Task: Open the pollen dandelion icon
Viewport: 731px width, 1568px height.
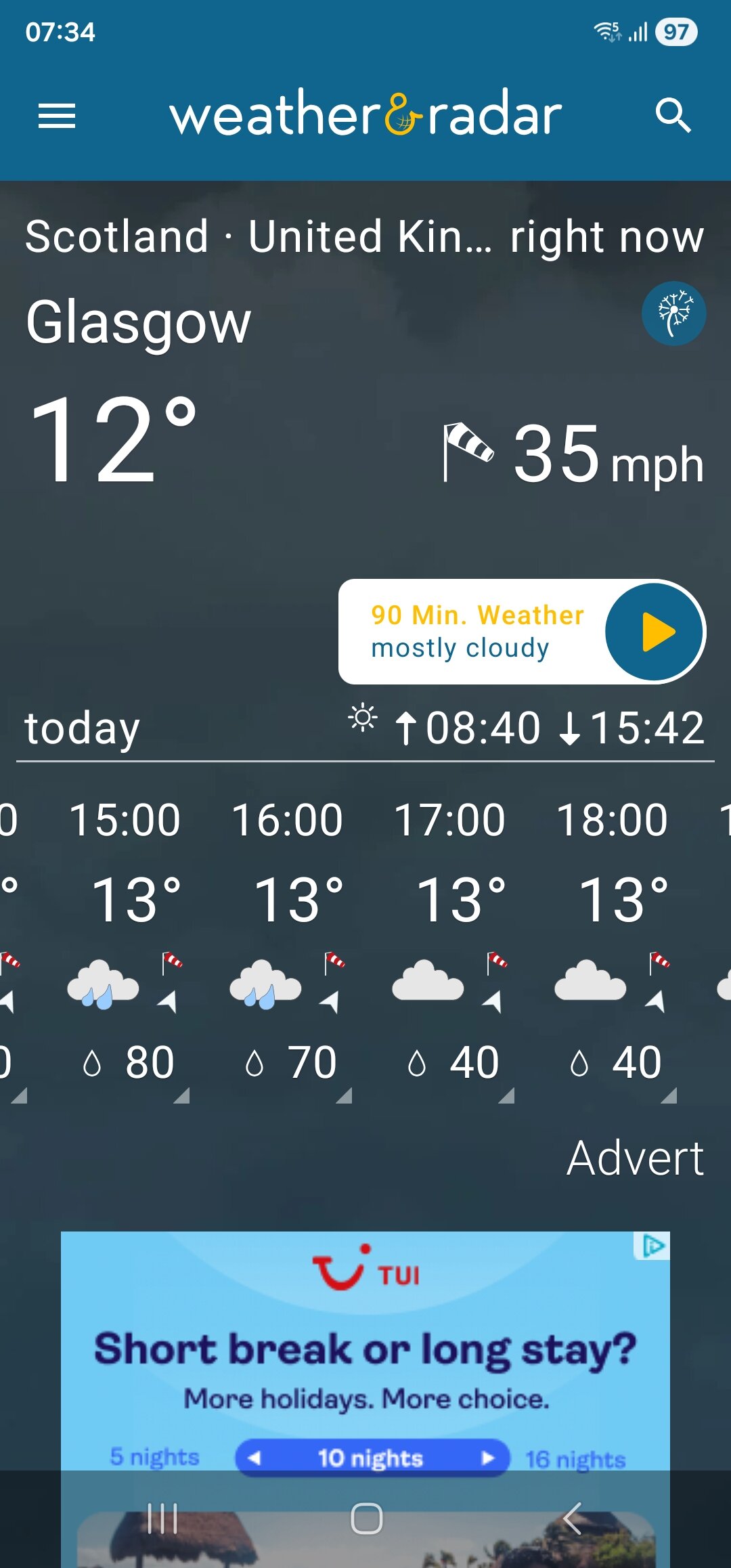Action: (673, 313)
